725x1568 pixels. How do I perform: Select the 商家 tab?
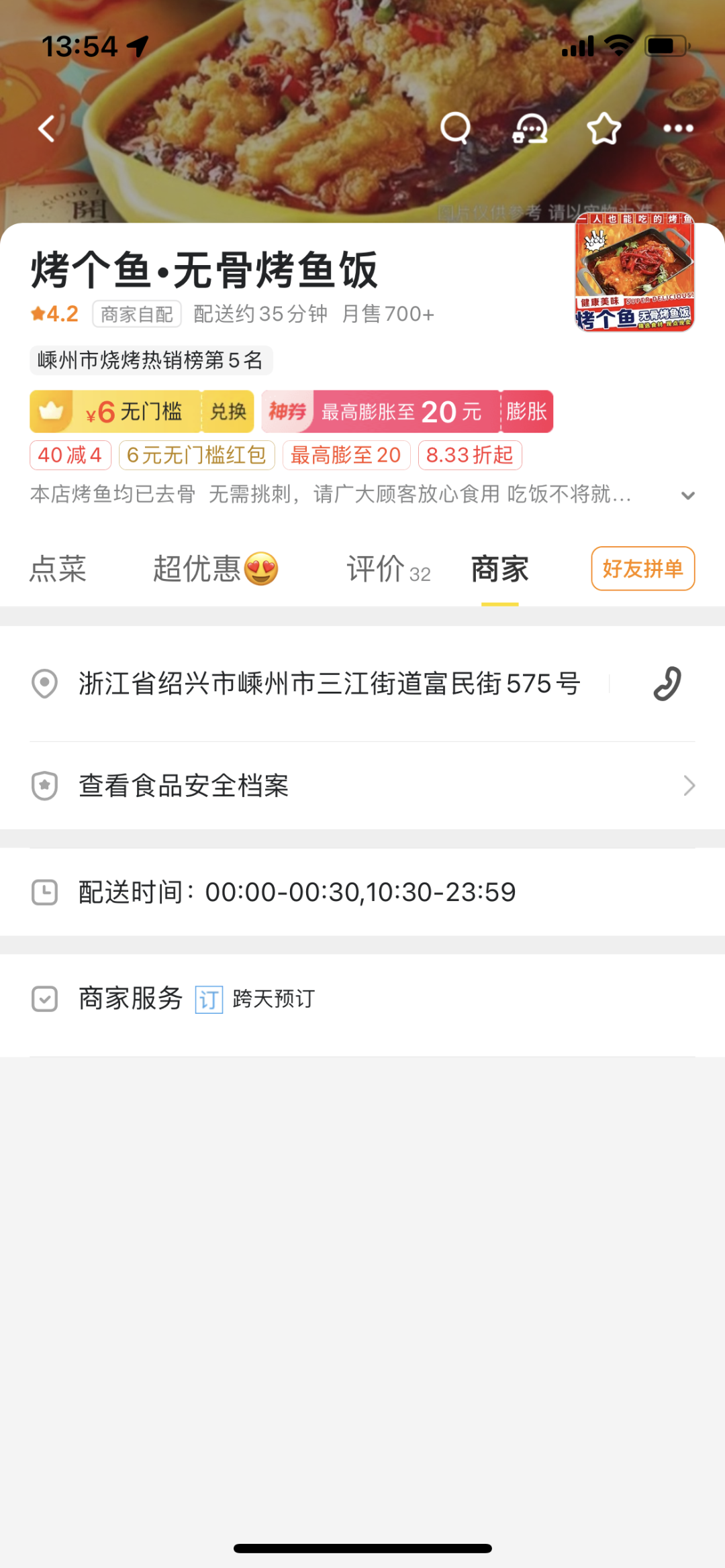point(499,569)
